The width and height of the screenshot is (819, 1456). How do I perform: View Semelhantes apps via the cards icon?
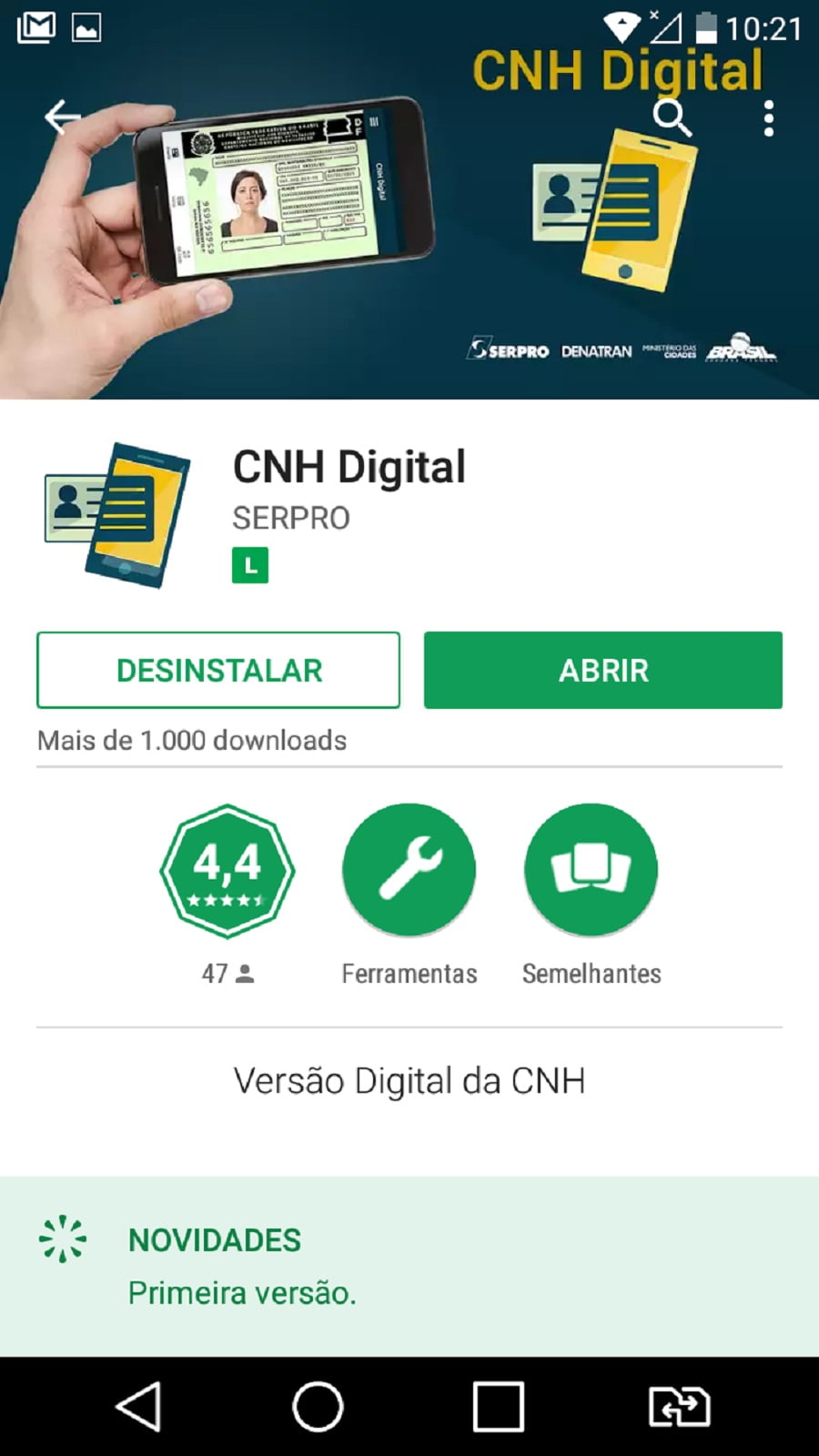[590, 870]
